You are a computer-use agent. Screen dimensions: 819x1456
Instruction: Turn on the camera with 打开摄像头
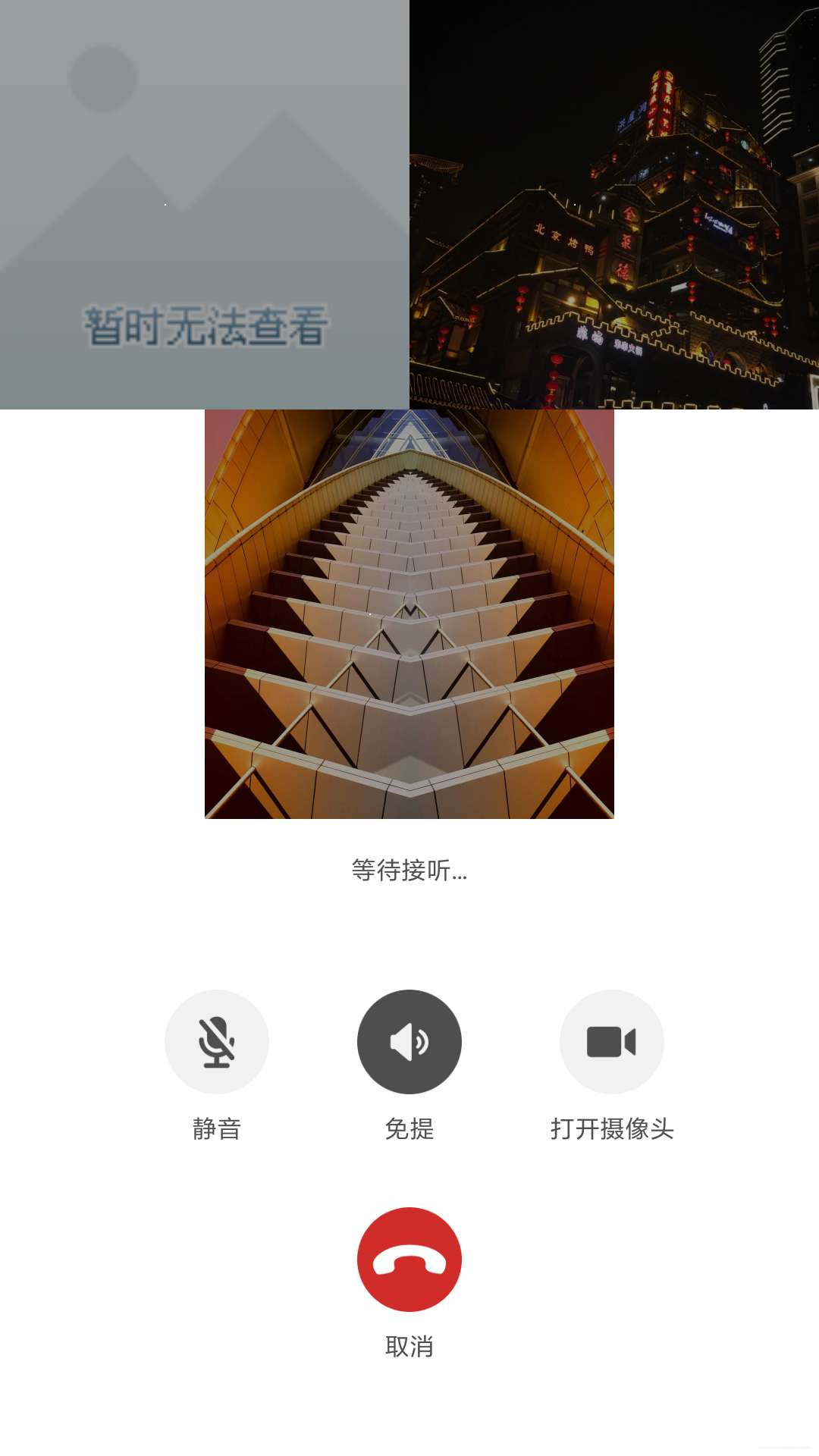pyautogui.click(x=611, y=1041)
